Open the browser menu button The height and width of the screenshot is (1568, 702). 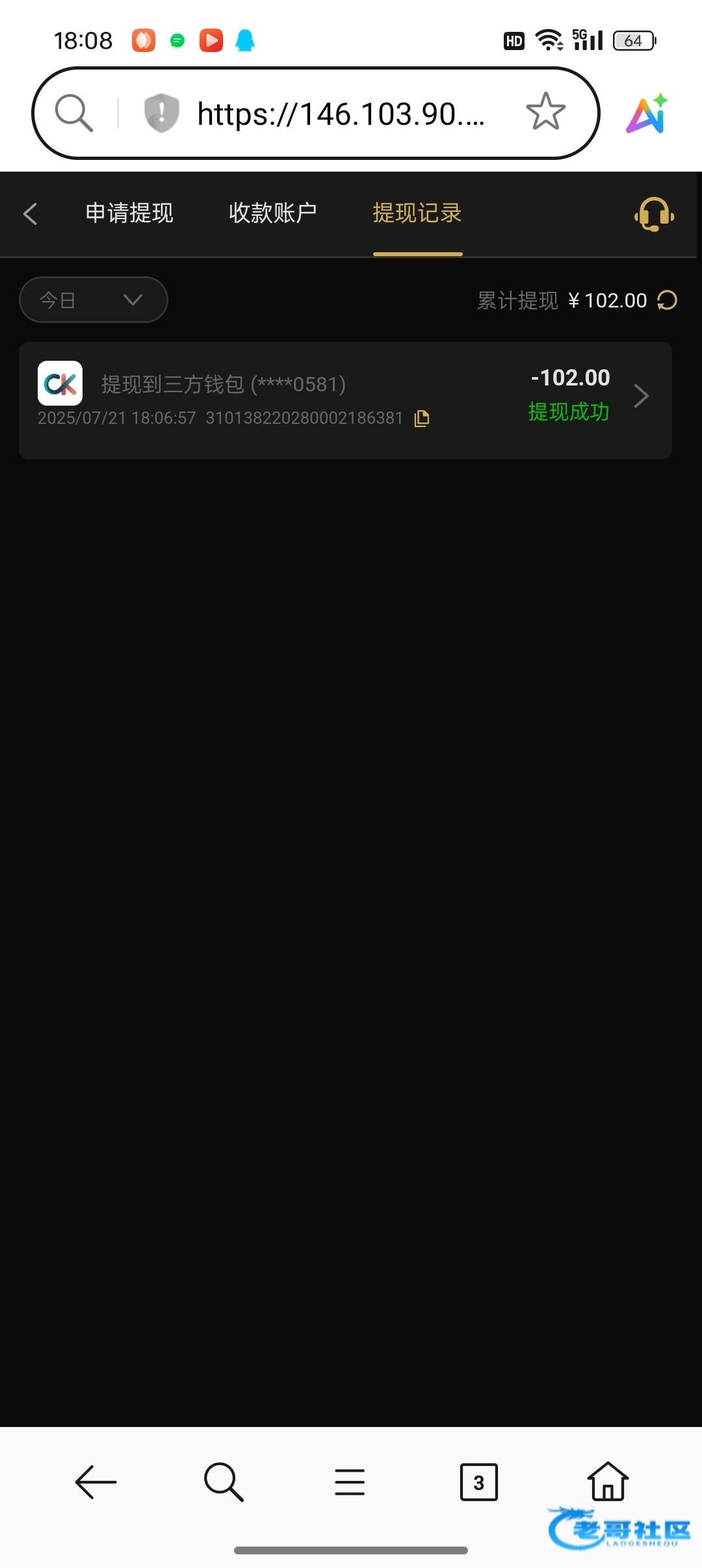point(350,1482)
